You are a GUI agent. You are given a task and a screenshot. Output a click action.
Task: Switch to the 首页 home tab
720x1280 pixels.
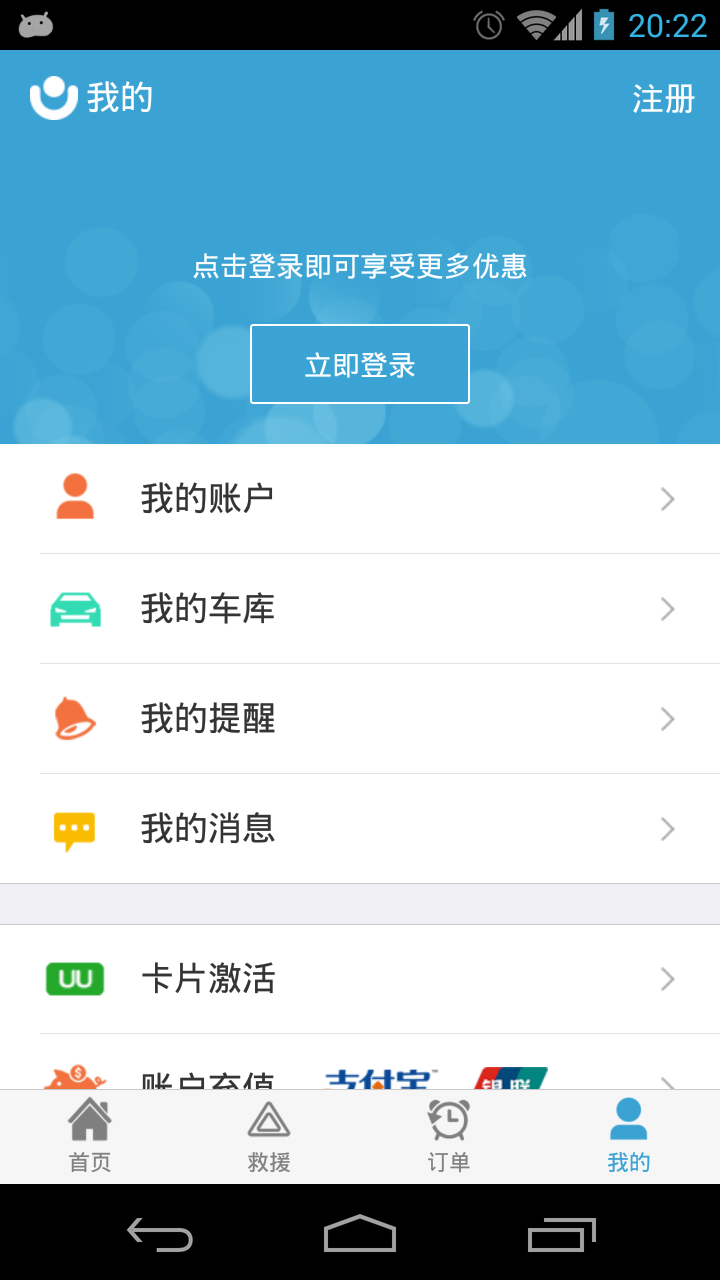[90, 1137]
